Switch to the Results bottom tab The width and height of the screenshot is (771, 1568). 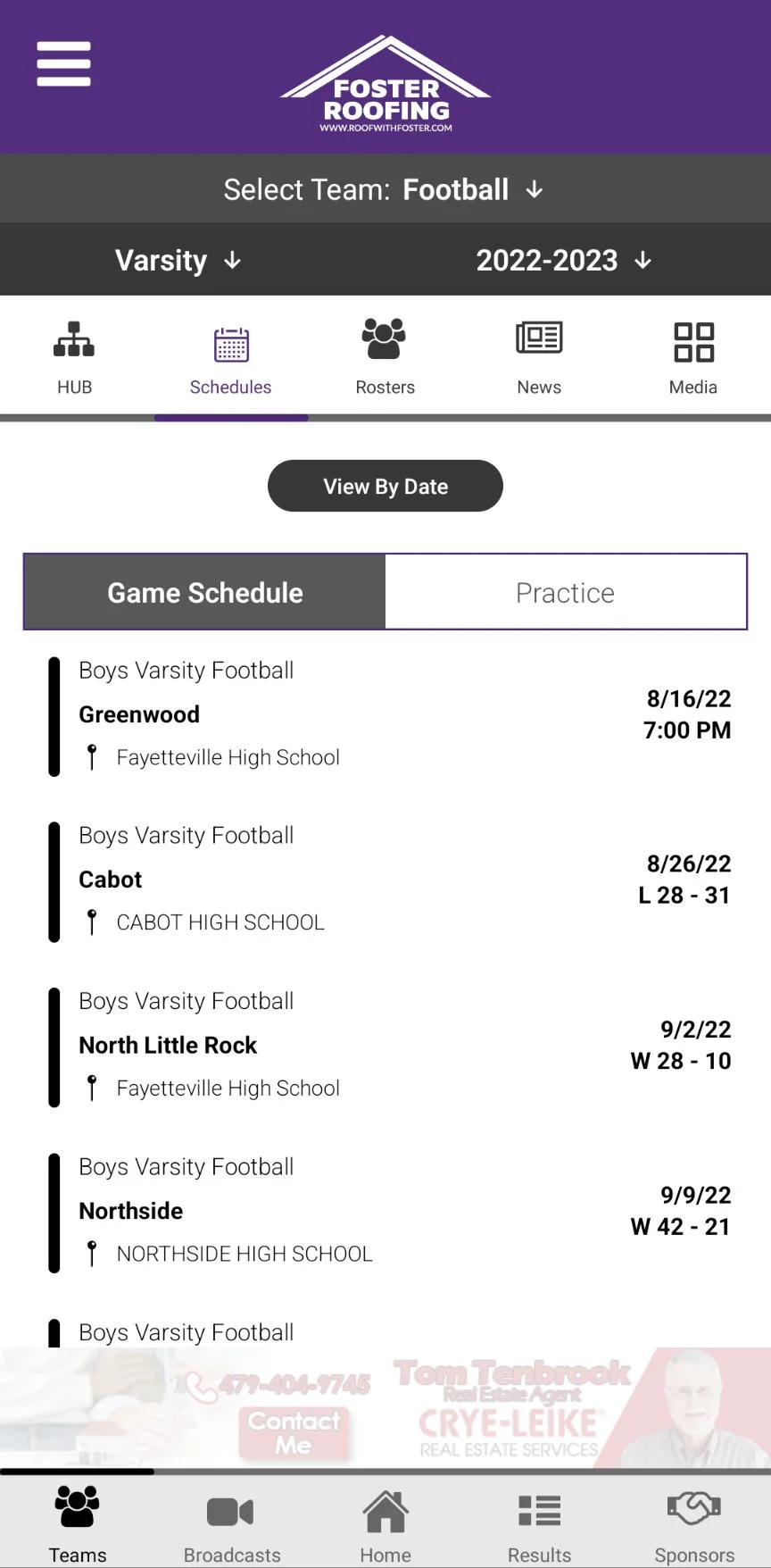click(539, 1524)
